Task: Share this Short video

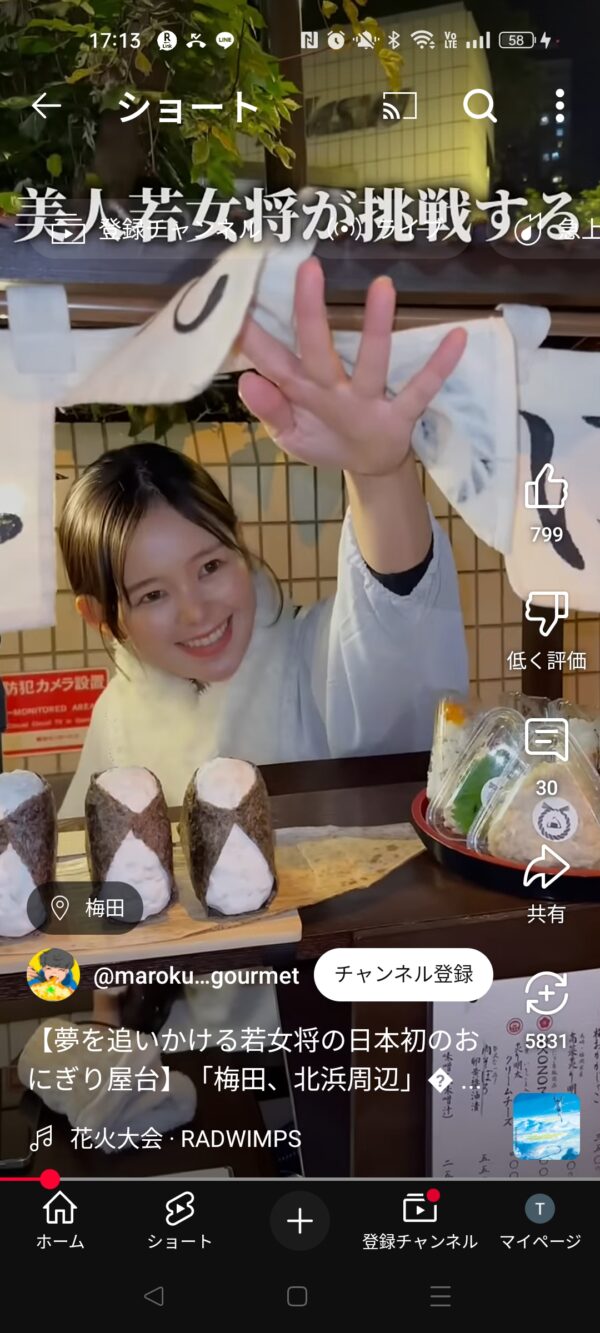Action: [x=546, y=868]
